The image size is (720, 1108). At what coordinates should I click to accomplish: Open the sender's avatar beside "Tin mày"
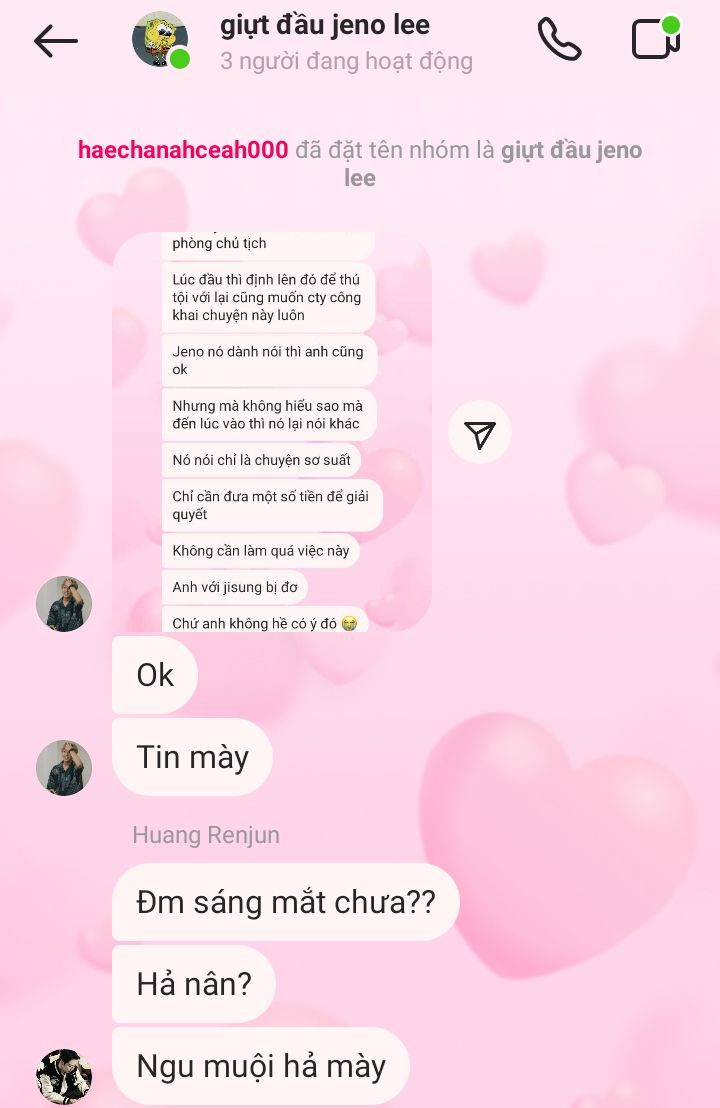coord(64,768)
